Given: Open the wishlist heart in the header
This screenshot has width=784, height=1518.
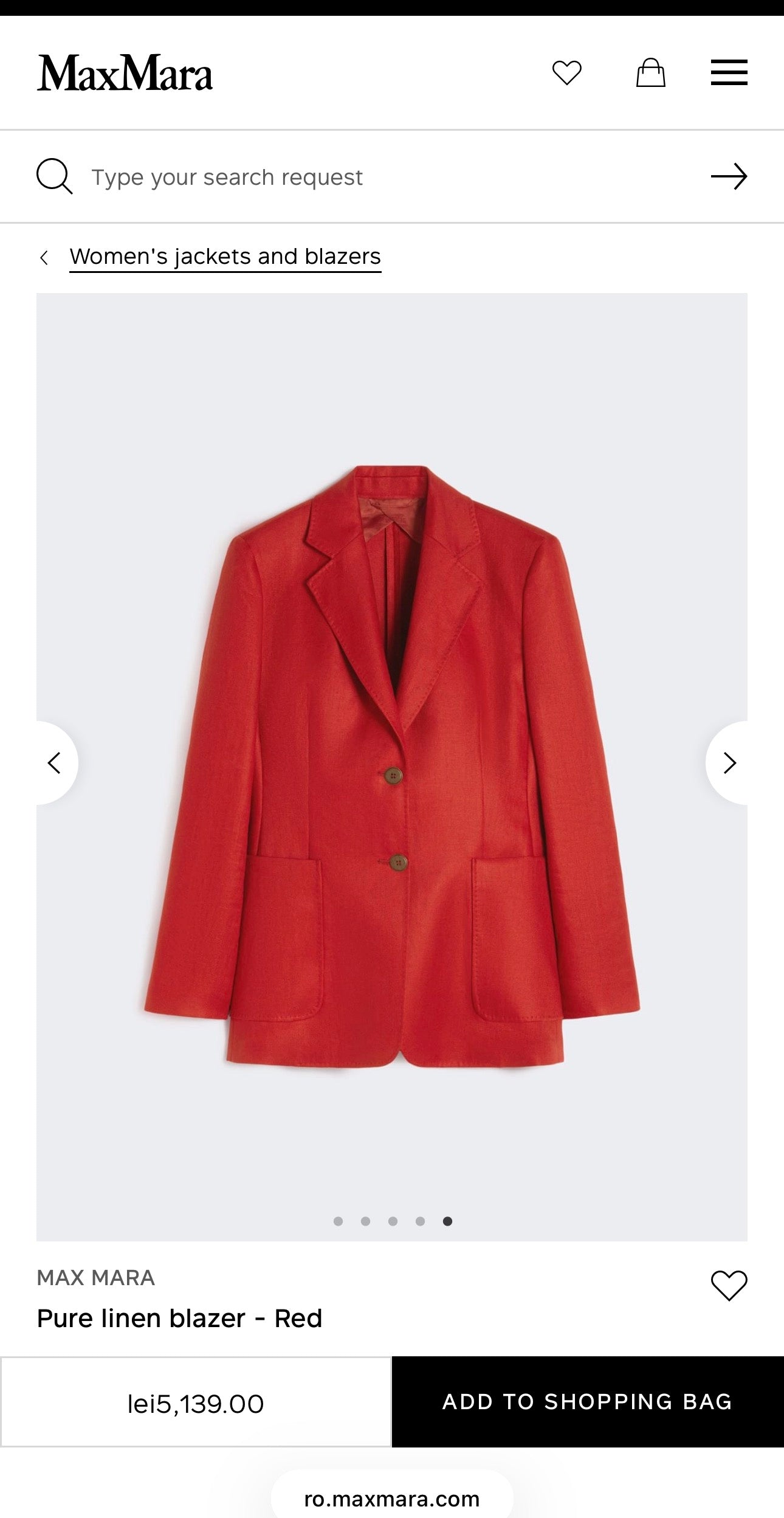Looking at the screenshot, I should pyautogui.click(x=566, y=73).
